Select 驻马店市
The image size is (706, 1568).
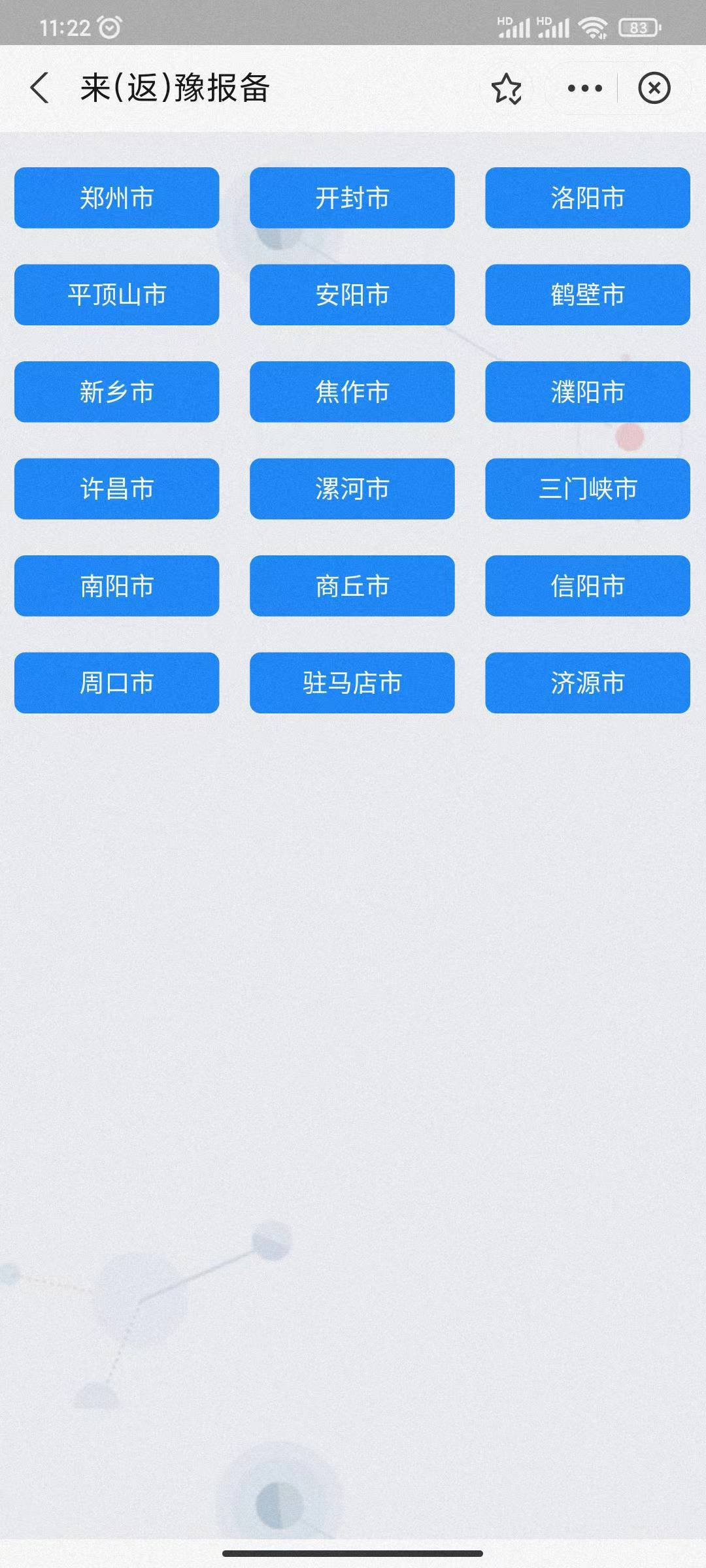point(352,683)
